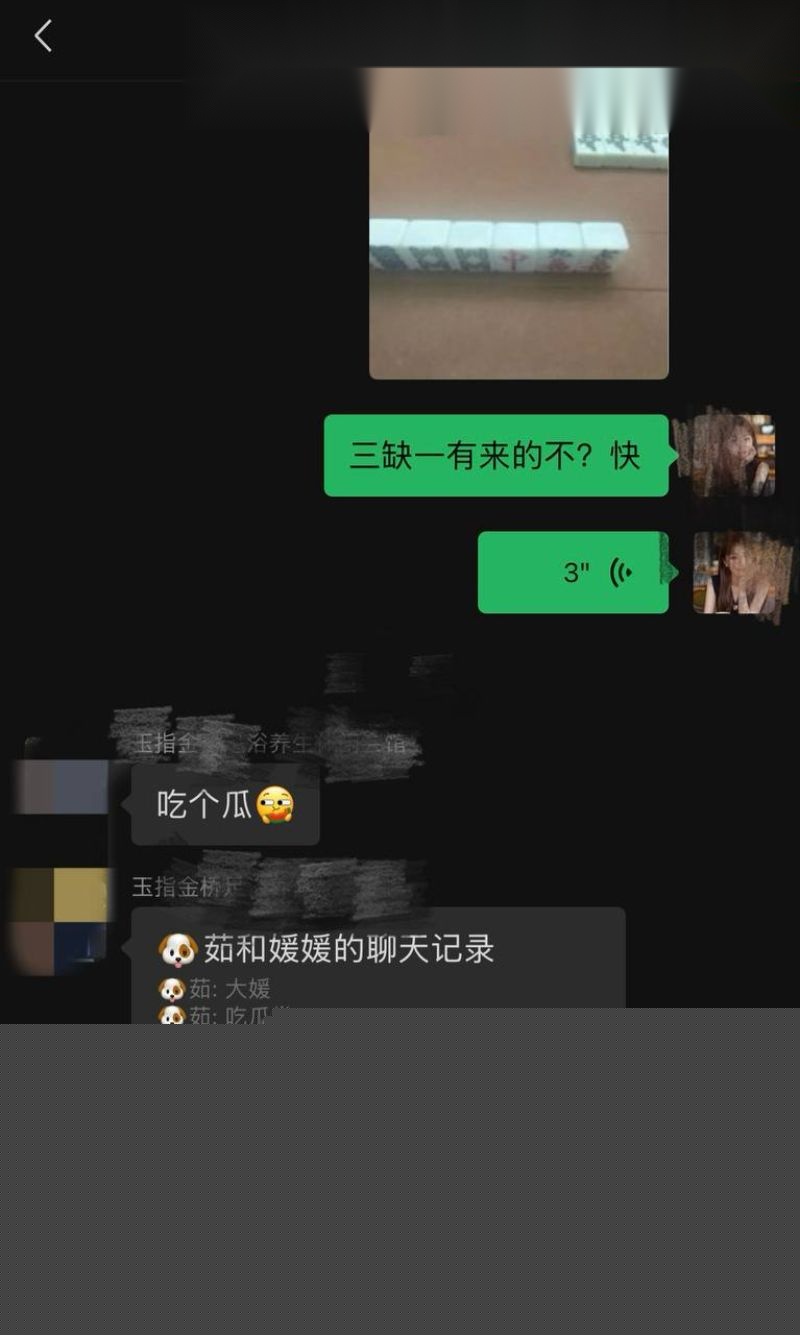This screenshot has height=1335, width=800.
Task: Select the 三缺一有来的不？快 message bubble
Action: click(x=495, y=455)
